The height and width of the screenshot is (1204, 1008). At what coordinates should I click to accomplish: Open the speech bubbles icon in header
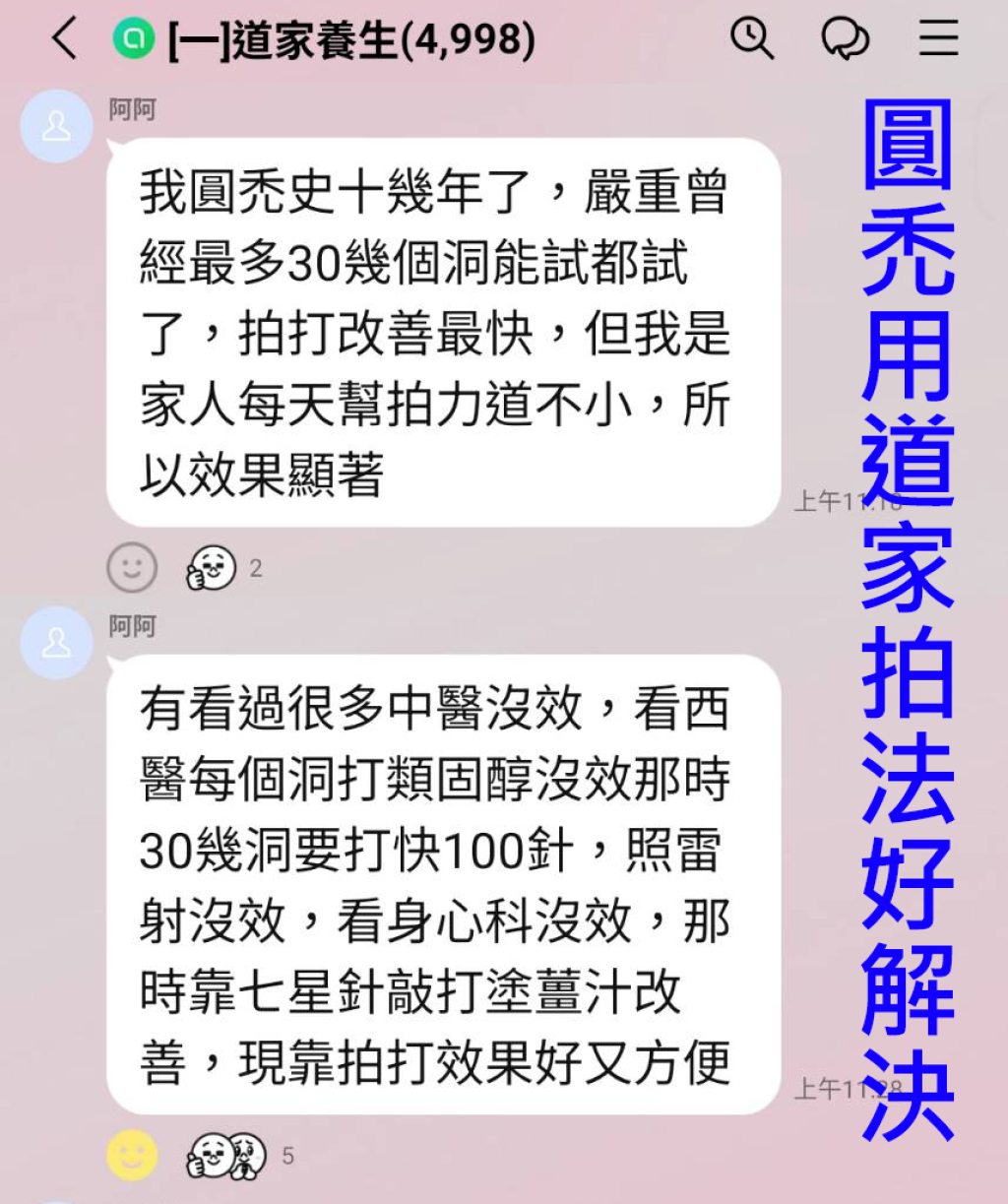click(845, 39)
